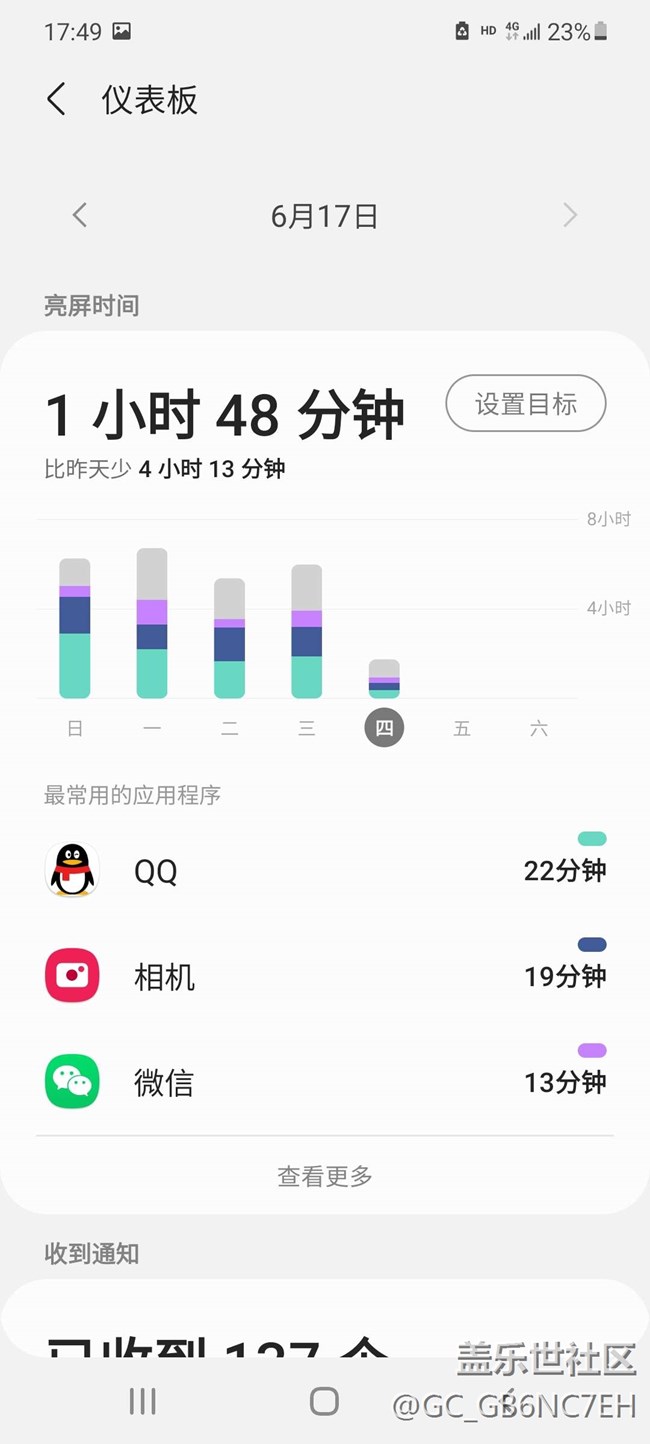
Task: Open 相机 usage details
Action: coord(325,976)
